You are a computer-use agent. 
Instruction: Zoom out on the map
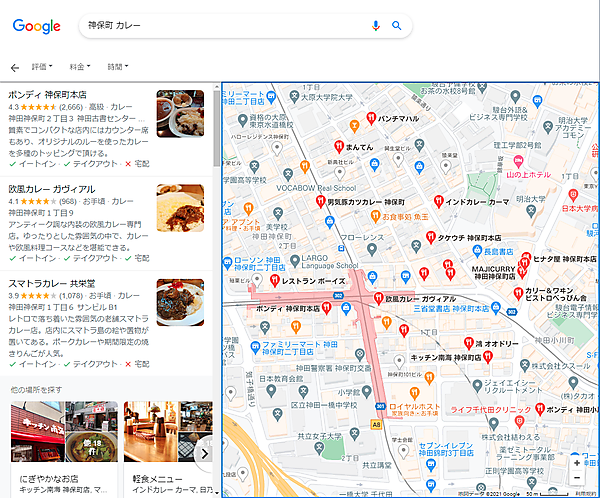pos(577,480)
